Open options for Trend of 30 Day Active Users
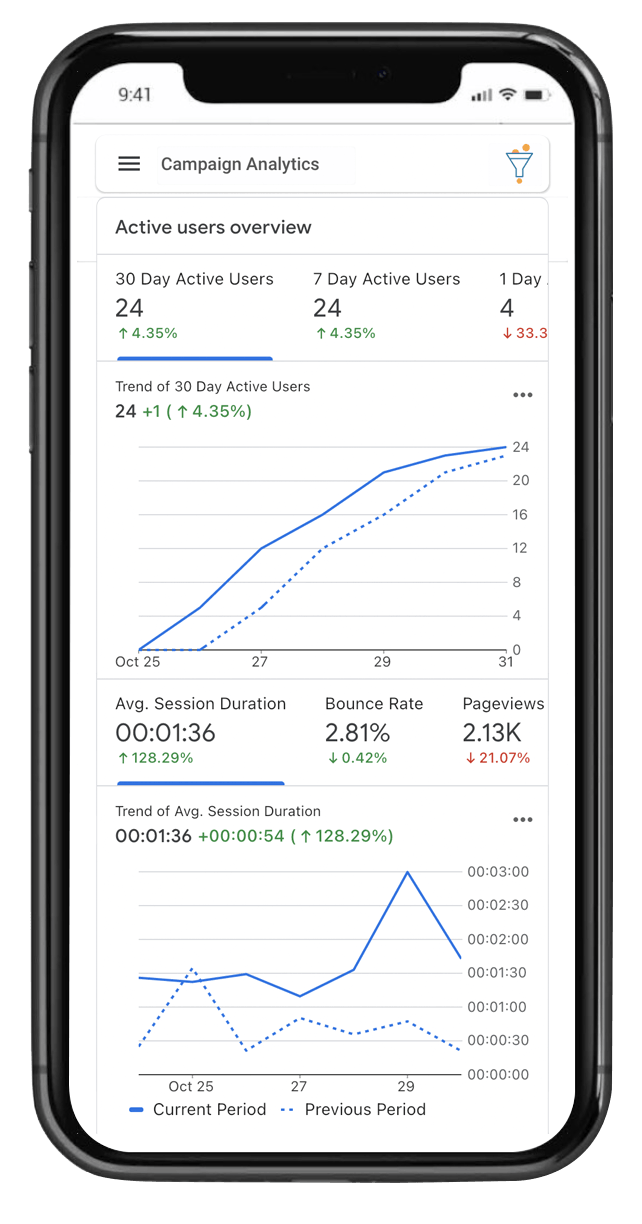Screen dimensions: 642x1224 [x=522, y=395]
